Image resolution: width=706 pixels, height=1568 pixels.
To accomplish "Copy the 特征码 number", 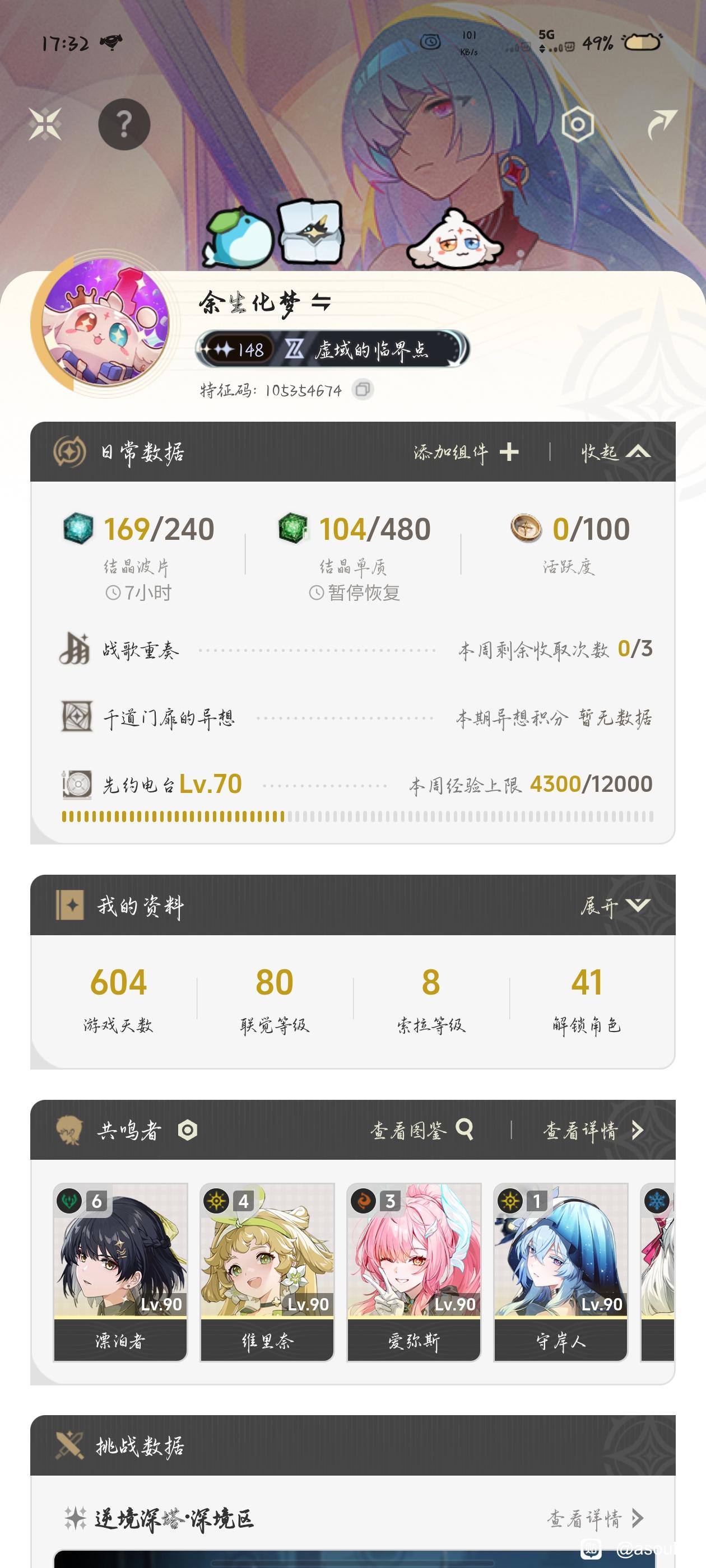I will tap(363, 390).
